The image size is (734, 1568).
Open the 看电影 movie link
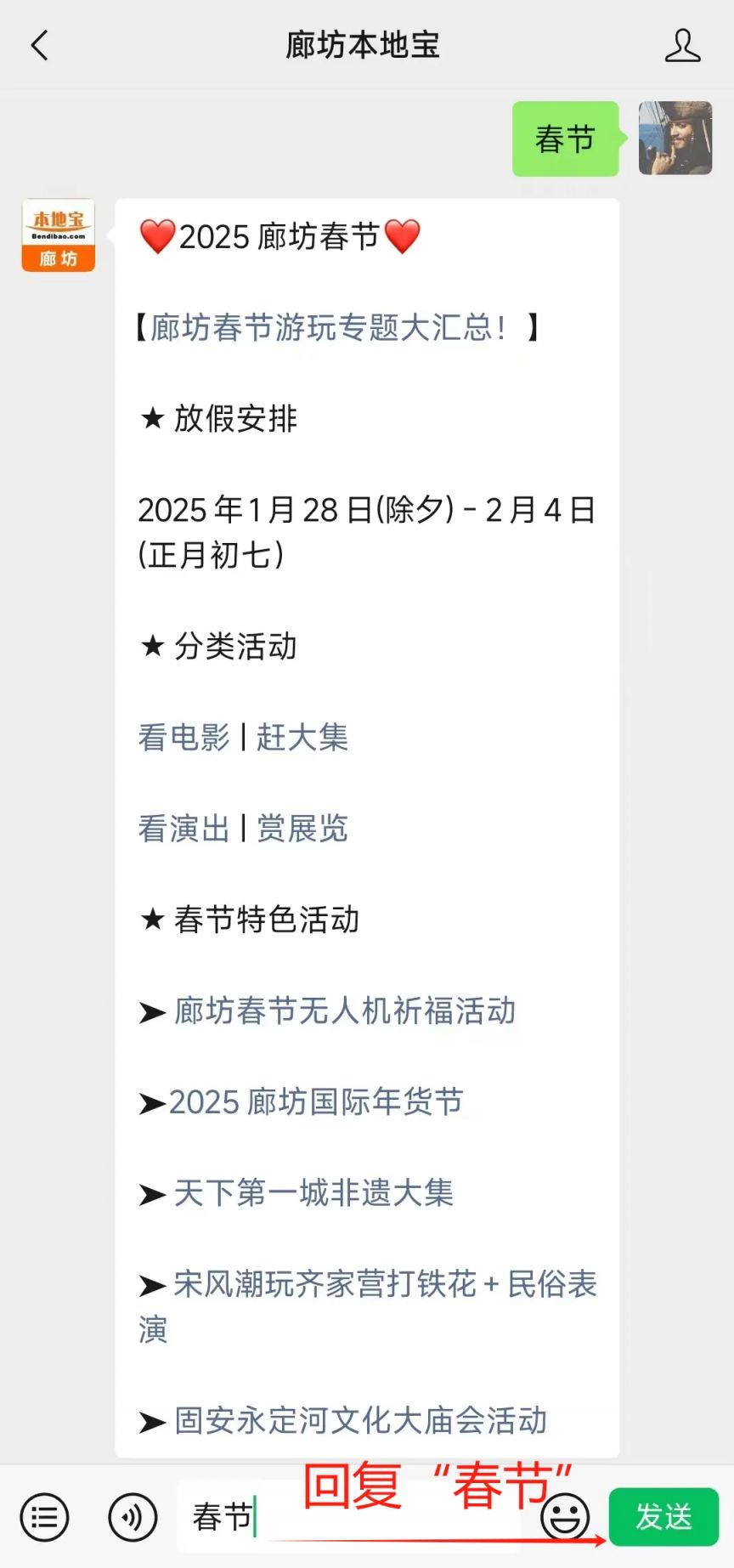click(x=183, y=739)
